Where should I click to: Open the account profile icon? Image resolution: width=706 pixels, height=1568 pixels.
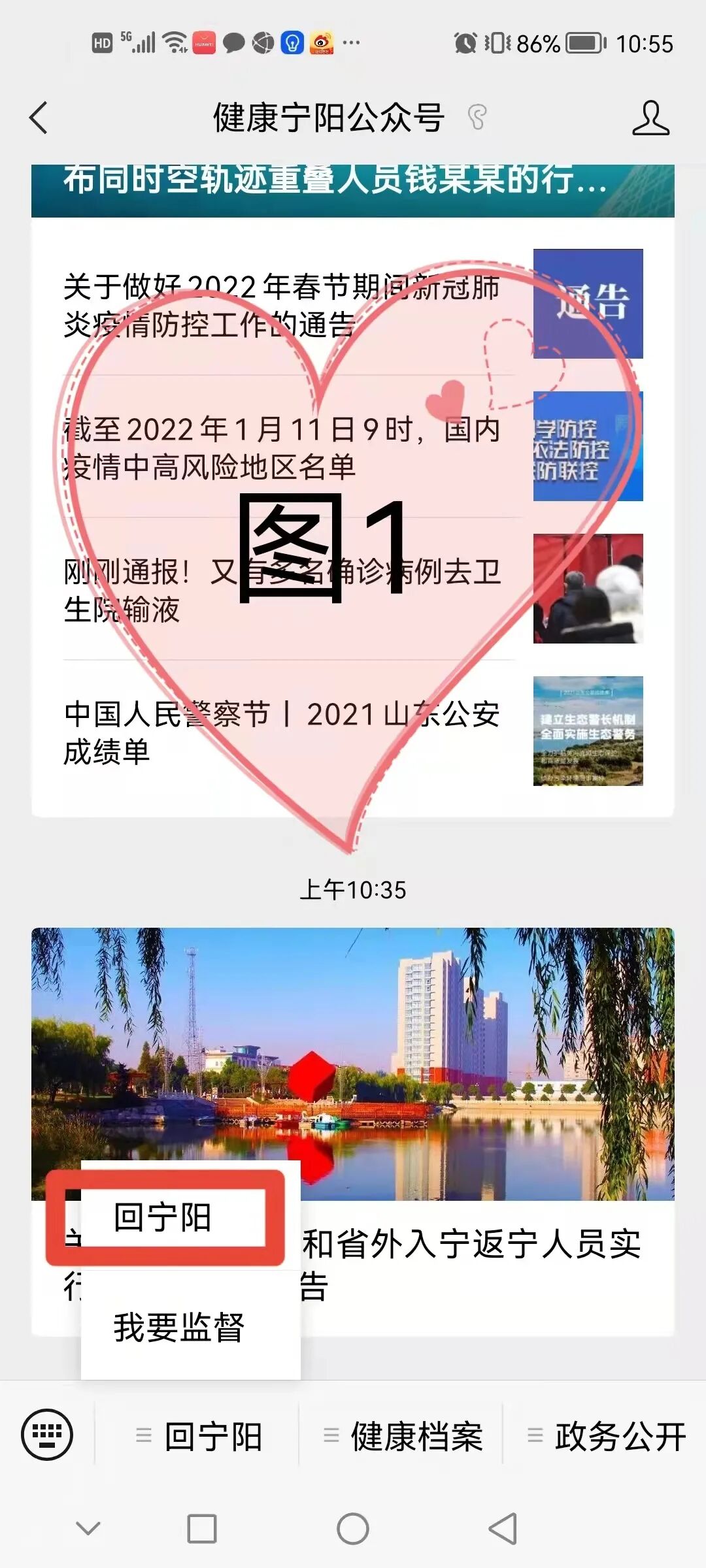[650, 118]
